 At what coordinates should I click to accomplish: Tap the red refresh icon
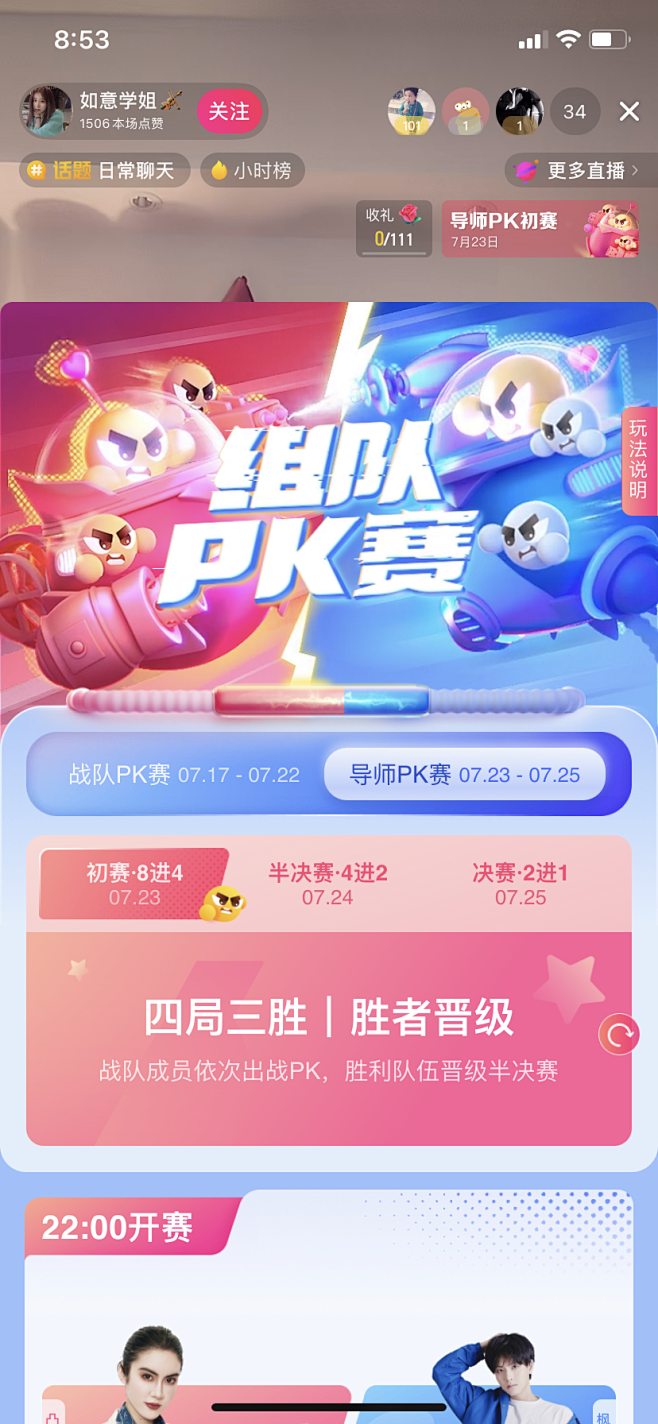[619, 1035]
